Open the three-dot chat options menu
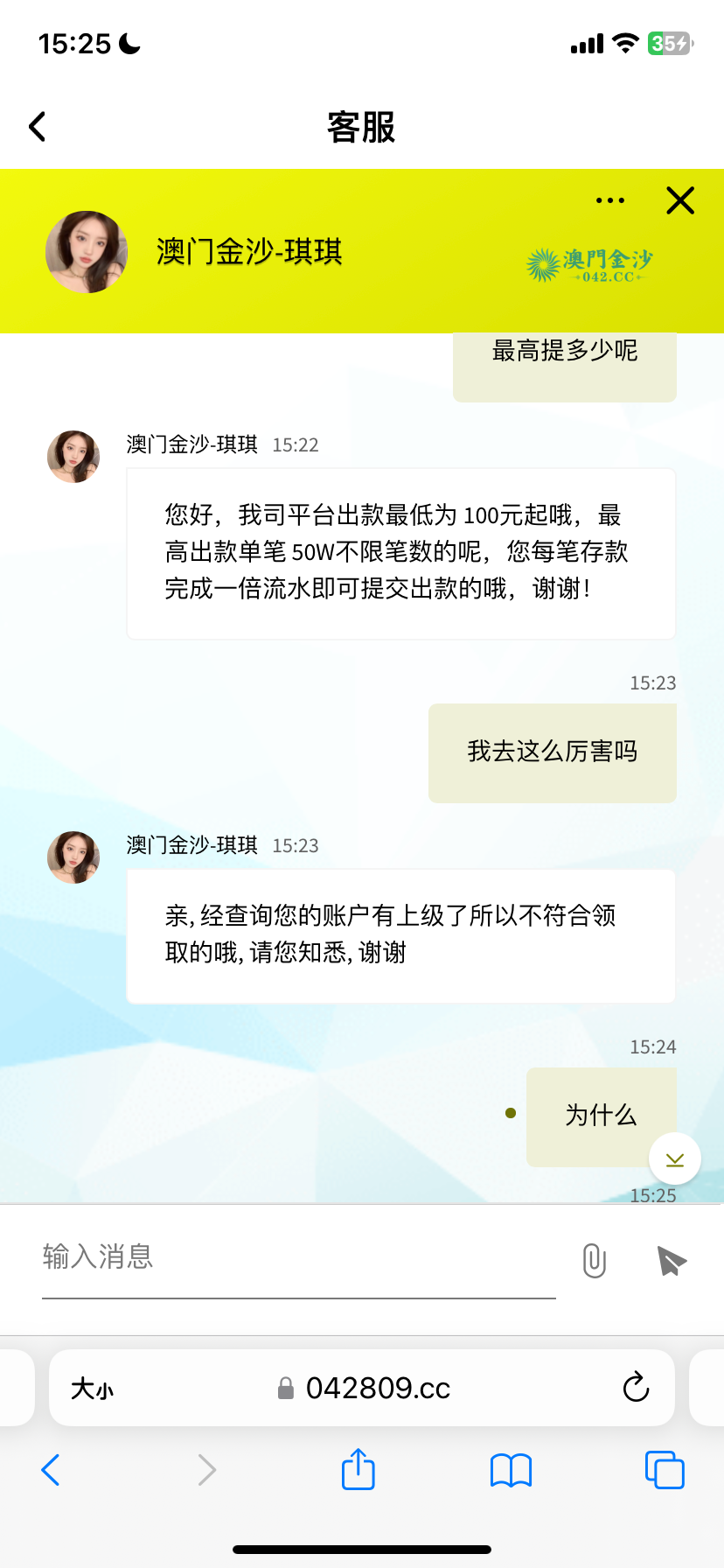The image size is (724, 1568). pos(609,200)
